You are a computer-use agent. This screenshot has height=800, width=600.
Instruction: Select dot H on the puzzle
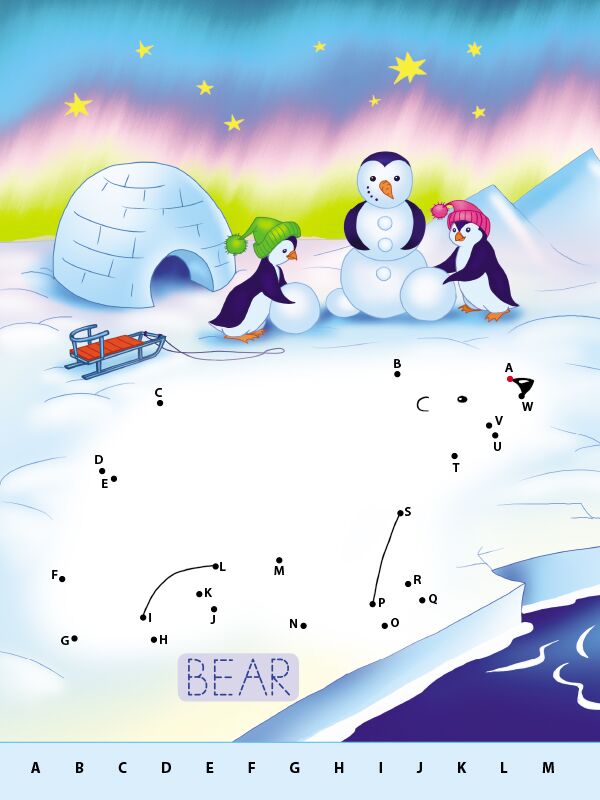click(154, 640)
